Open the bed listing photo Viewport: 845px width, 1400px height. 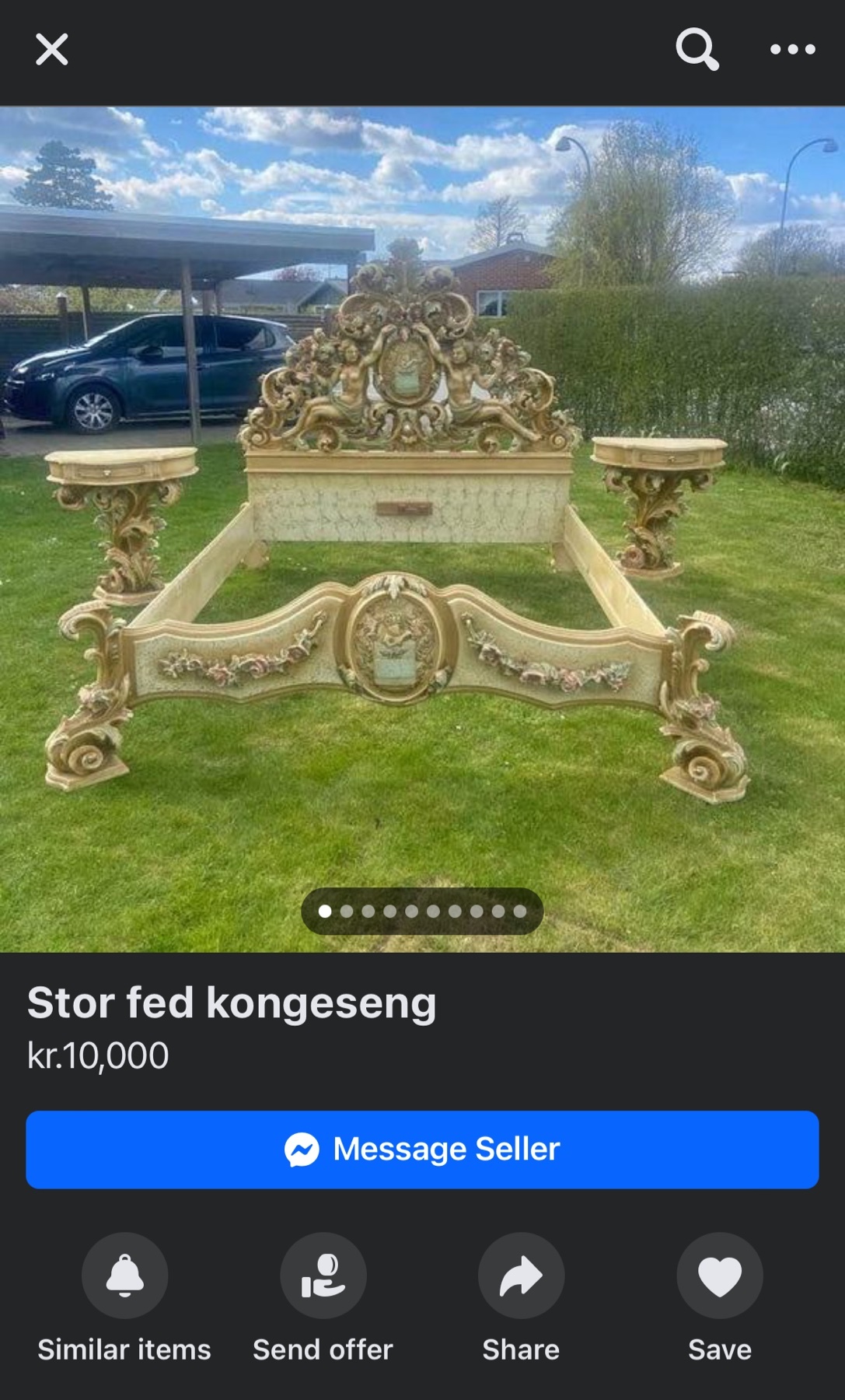[422, 530]
